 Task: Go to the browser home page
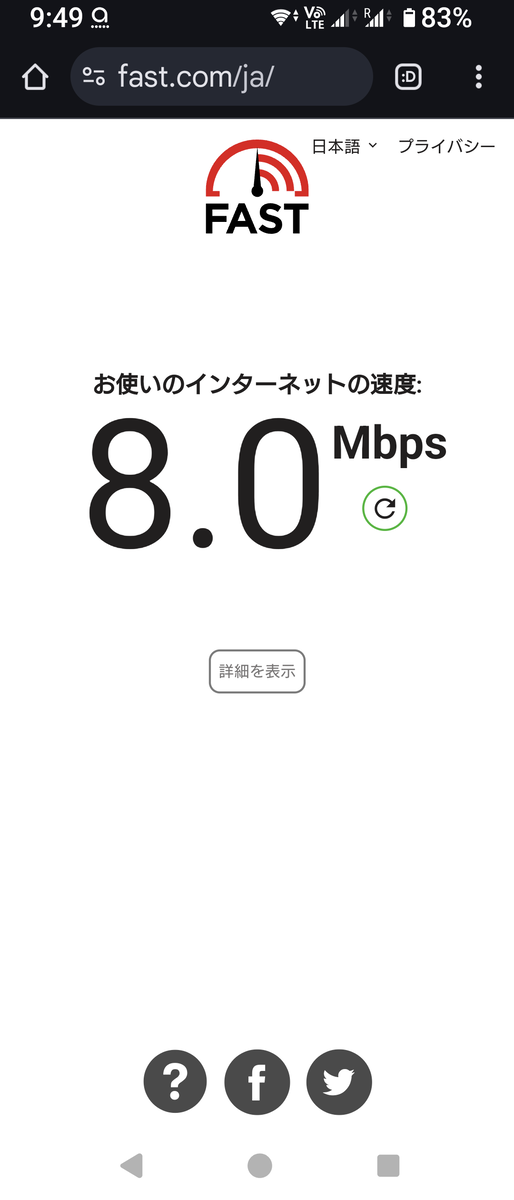(35, 77)
